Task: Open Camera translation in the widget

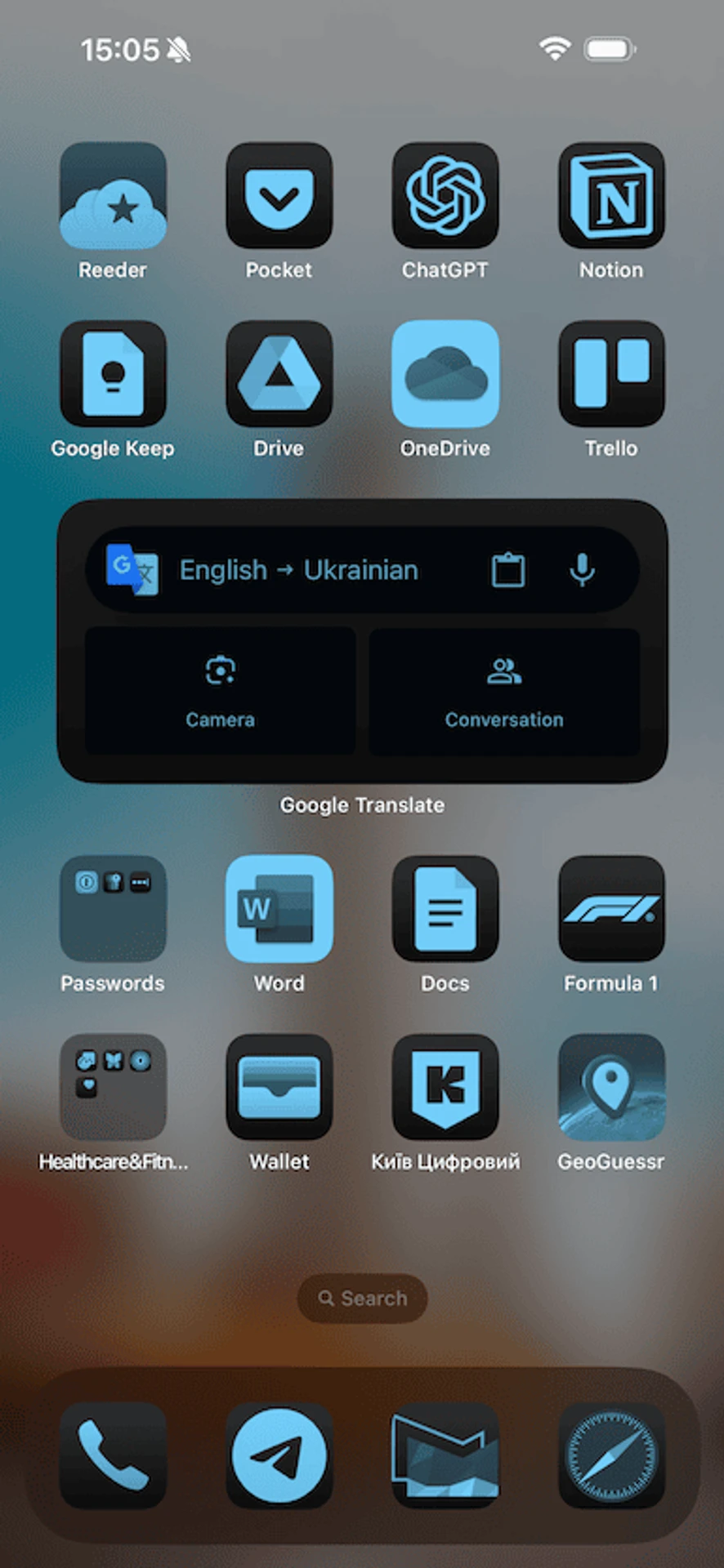Action: pyautogui.click(x=220, y=691)
